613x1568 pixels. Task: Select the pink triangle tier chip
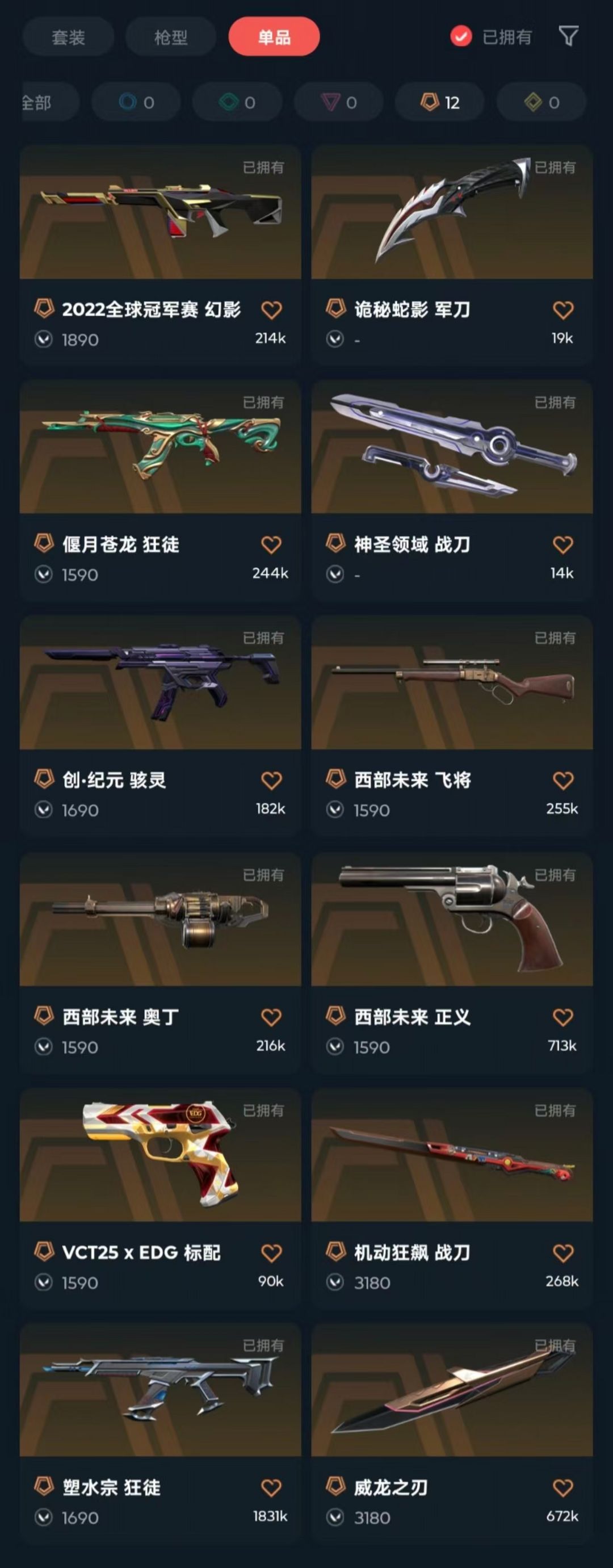tap(338, 102)
